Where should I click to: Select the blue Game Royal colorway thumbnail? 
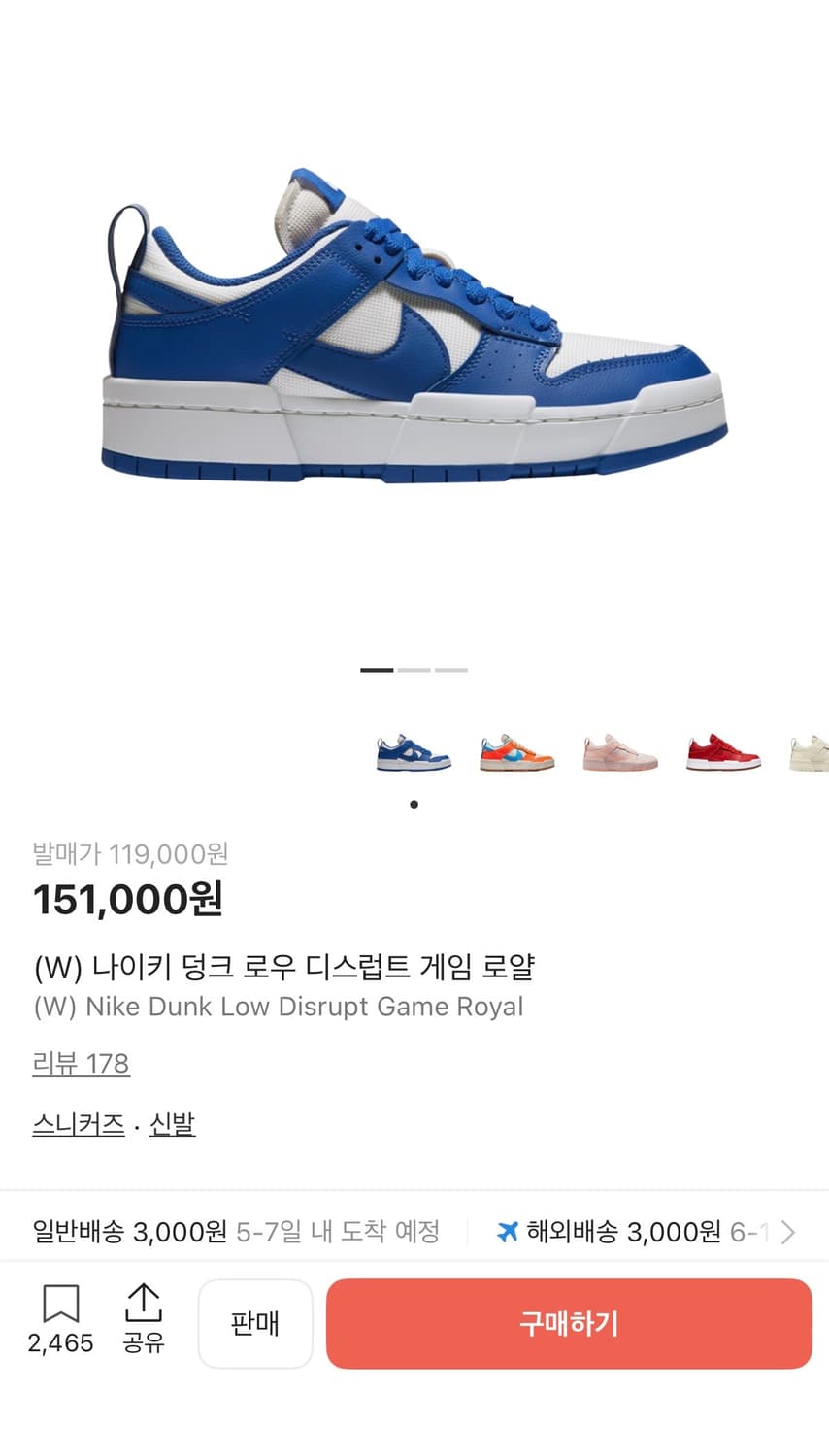click(414, 752)
